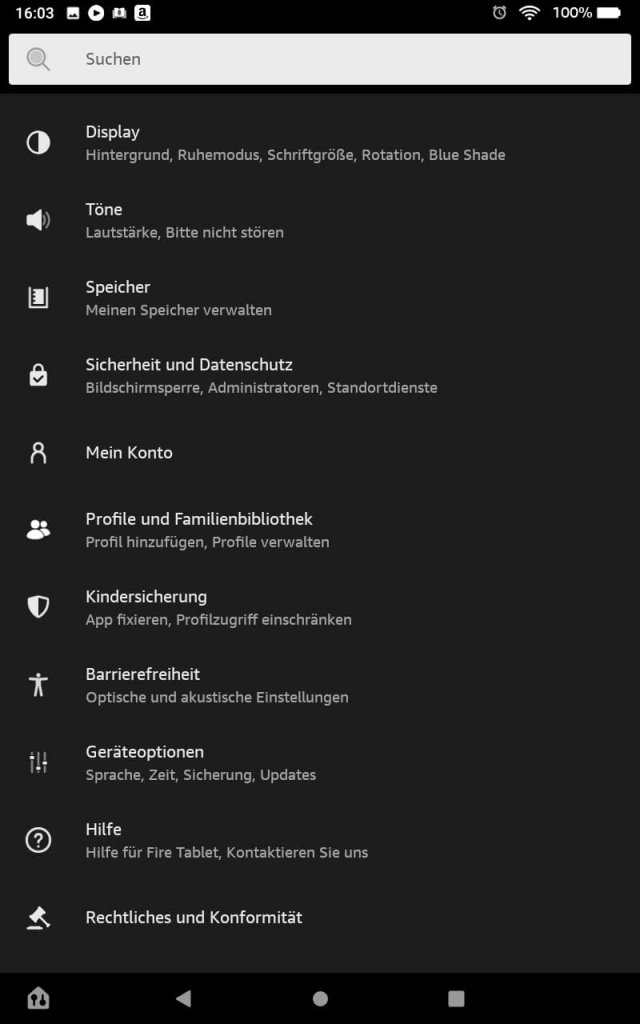Open Kindersicherung settings

pos(320,607)
